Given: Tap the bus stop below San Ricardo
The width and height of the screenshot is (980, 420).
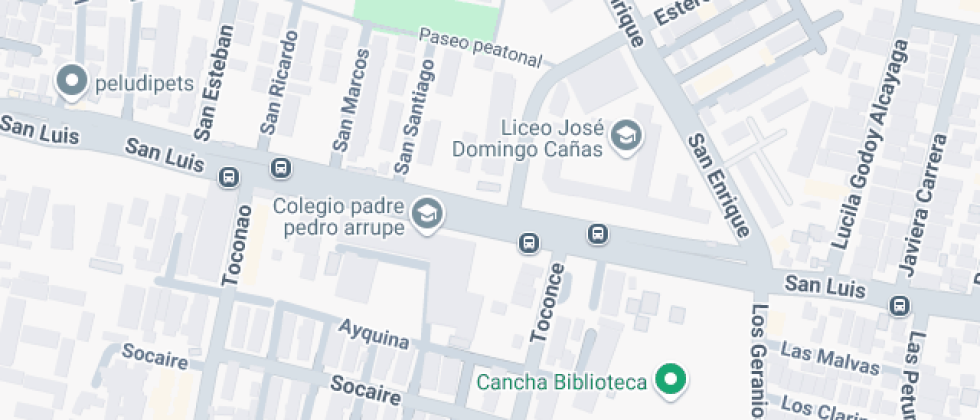Looking at the screenshot, I should point(281,168).
